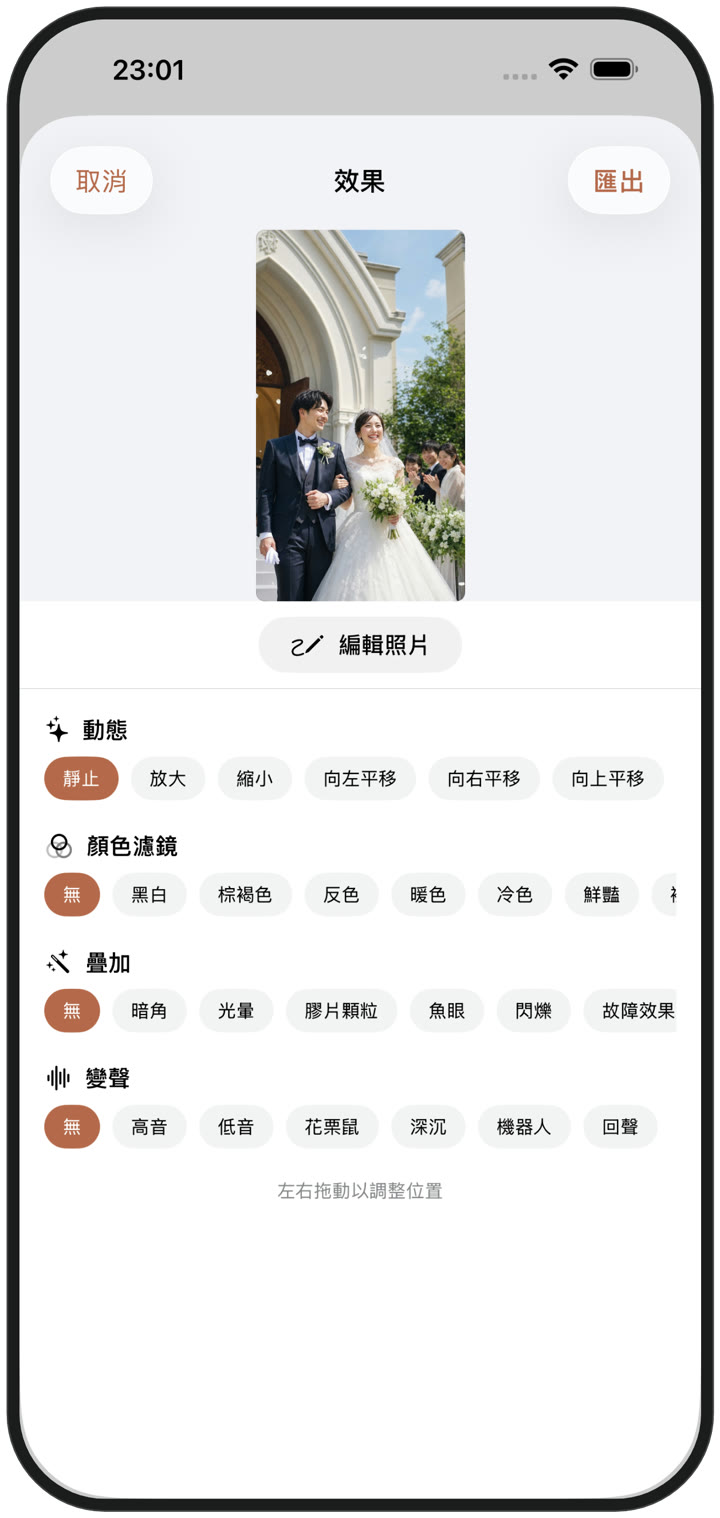The image size is (720, 1518).
Task: Switch to the 冷色 filter
Action: (515, 895)
